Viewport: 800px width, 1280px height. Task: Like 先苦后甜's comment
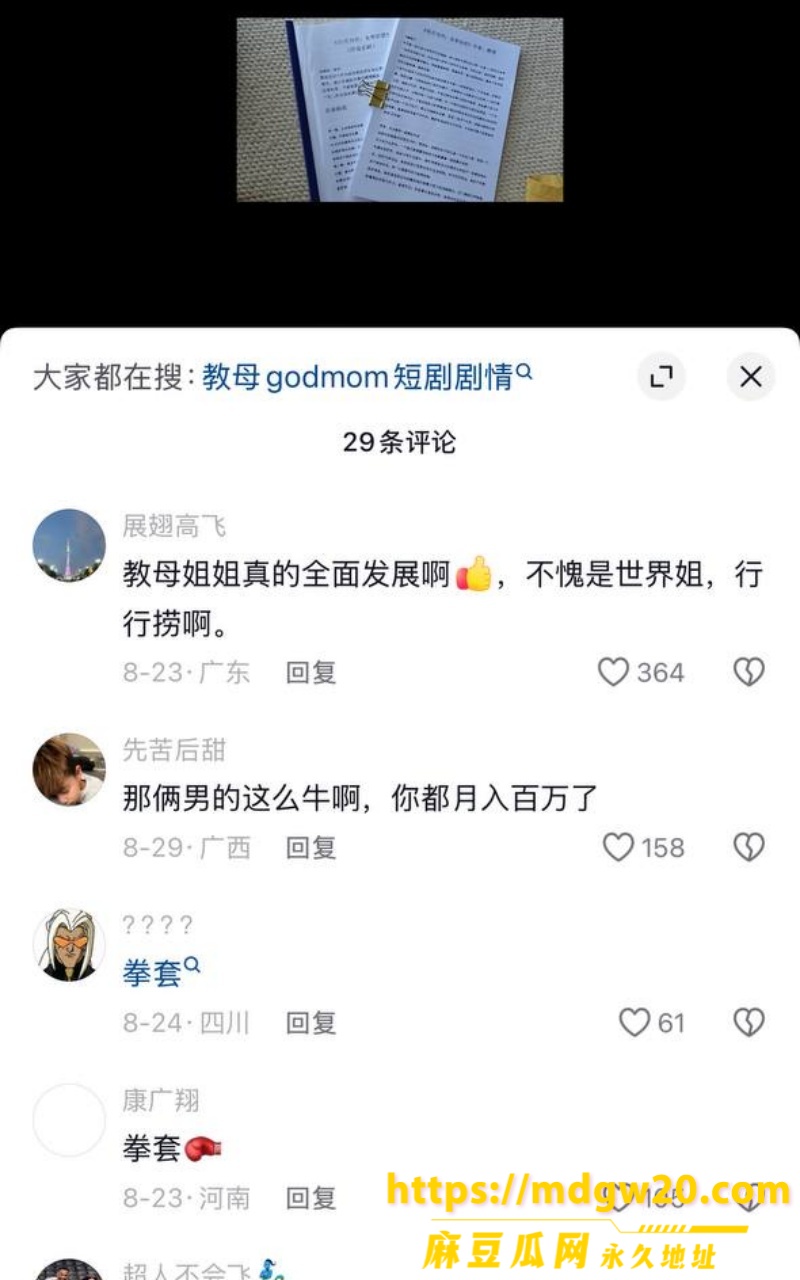643,848
